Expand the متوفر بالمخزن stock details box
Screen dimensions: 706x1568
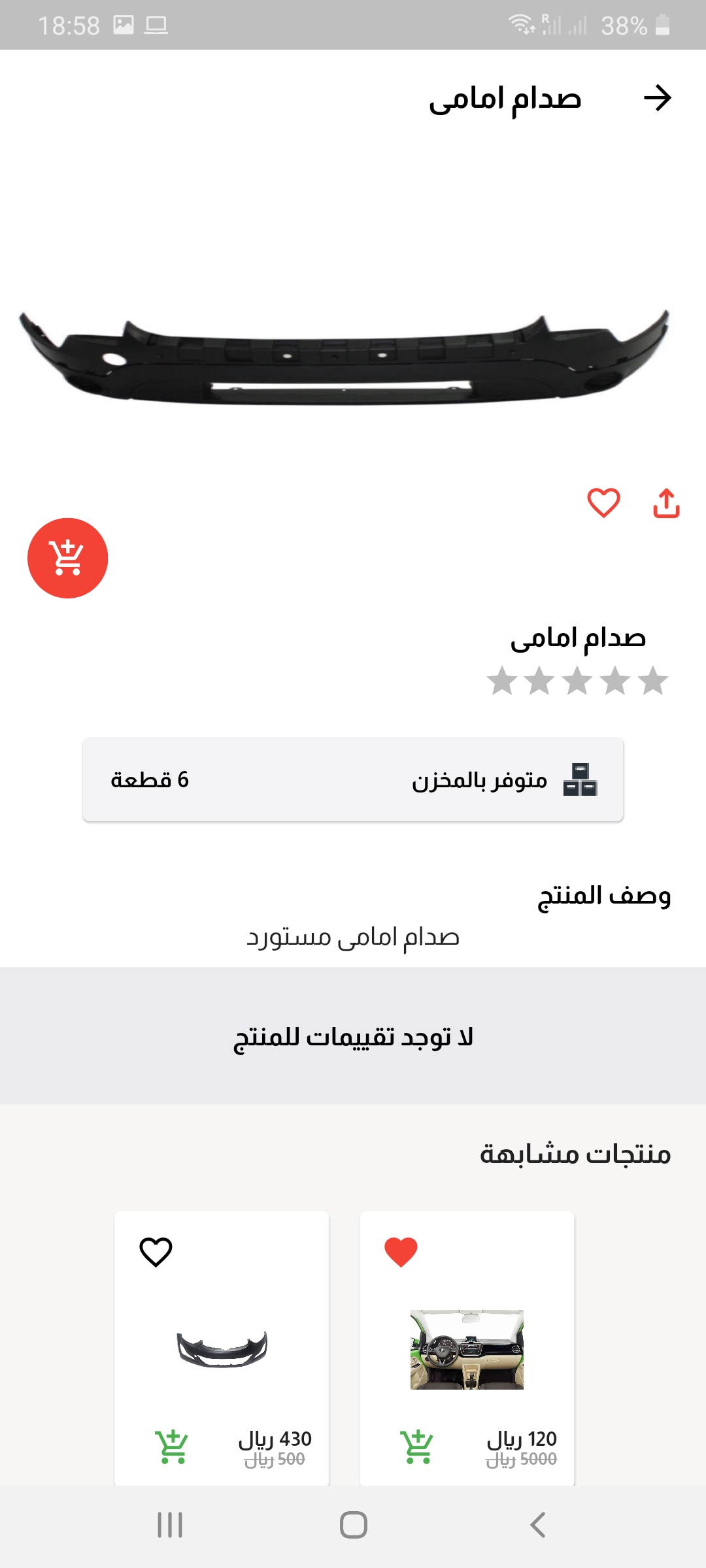(x=353, y=781)
